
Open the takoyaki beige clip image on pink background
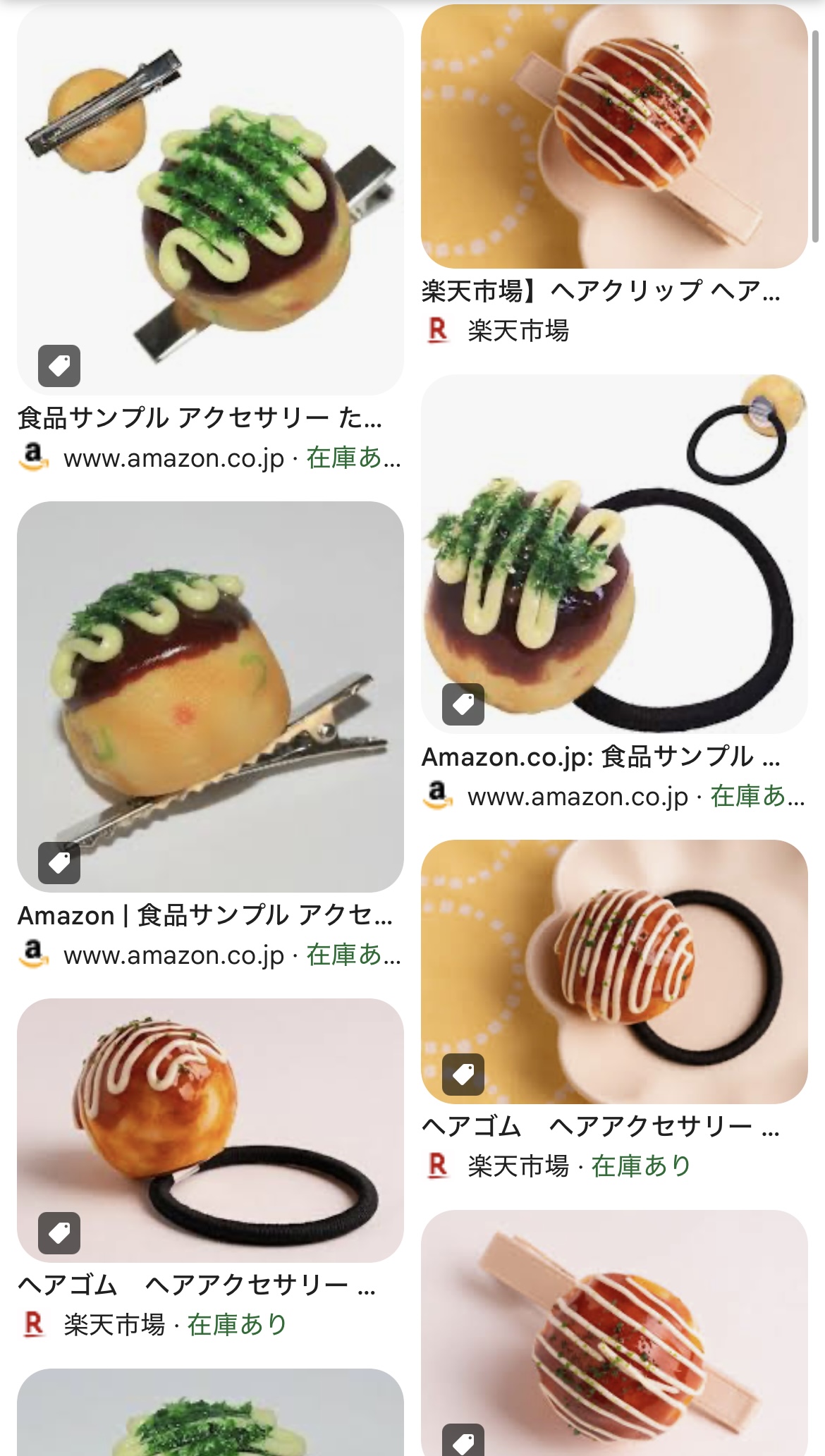coord(613,1333)
